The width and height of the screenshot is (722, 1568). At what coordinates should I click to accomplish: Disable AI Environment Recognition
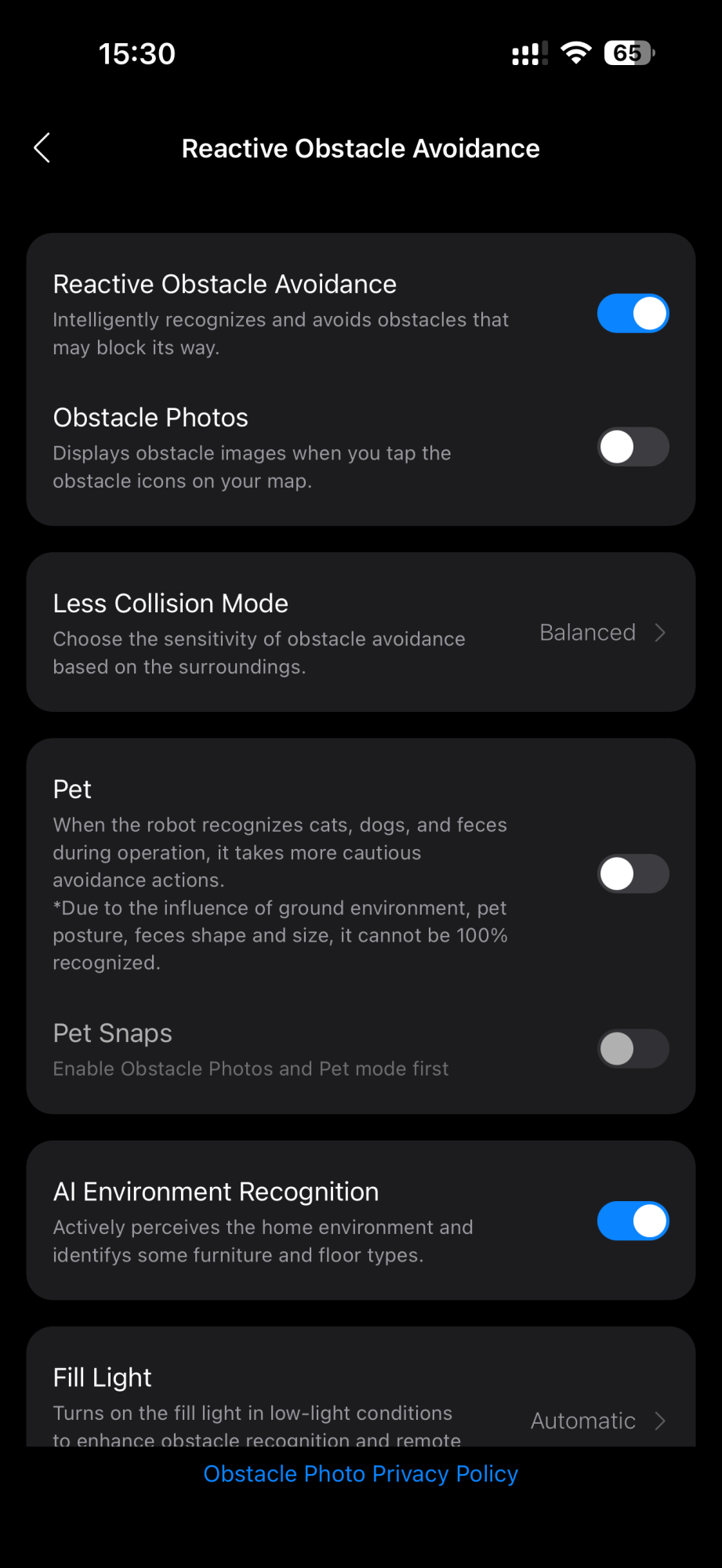pos(633,1221)
